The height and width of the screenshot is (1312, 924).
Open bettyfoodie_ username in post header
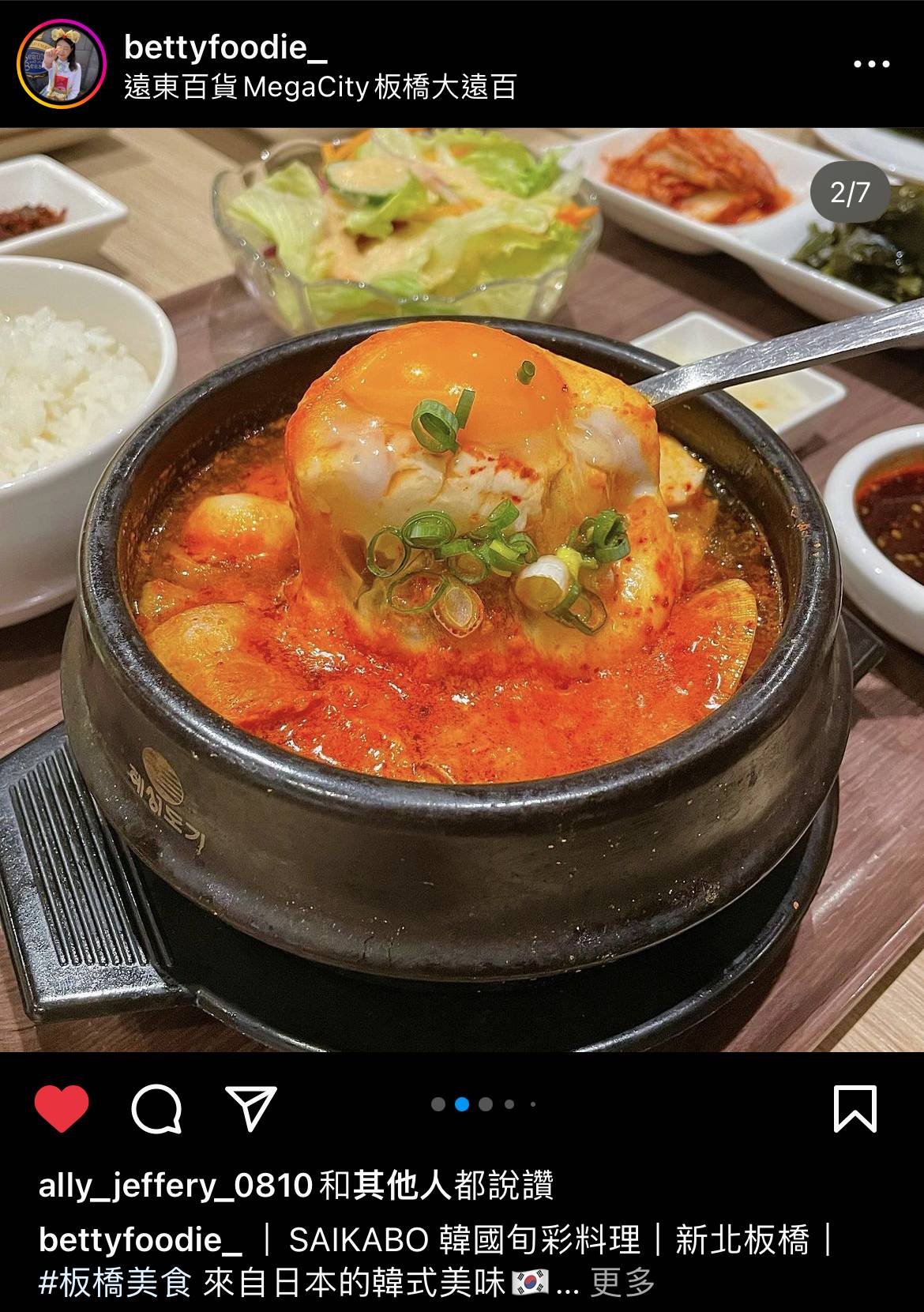[225, 48]
